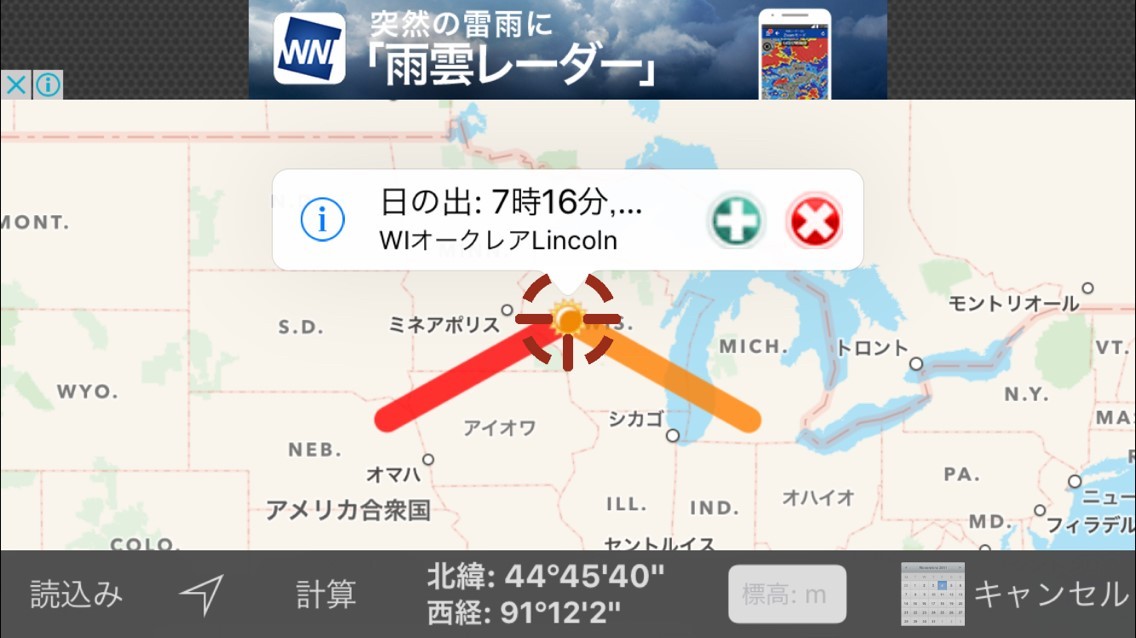Open the info icon in the sunrise callout
This screenshot has height=638, width=1136.
tap(322, 219)
